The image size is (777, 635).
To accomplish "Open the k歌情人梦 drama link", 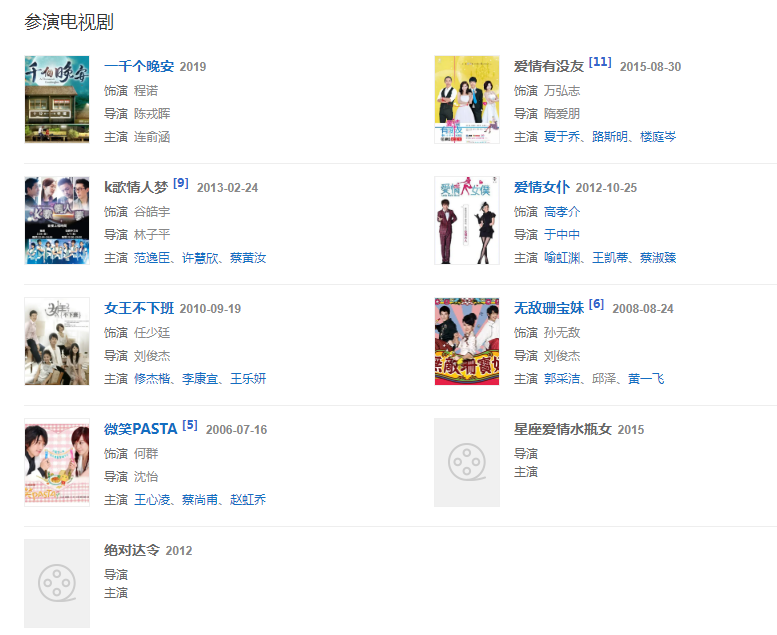I will click(136, 188).
